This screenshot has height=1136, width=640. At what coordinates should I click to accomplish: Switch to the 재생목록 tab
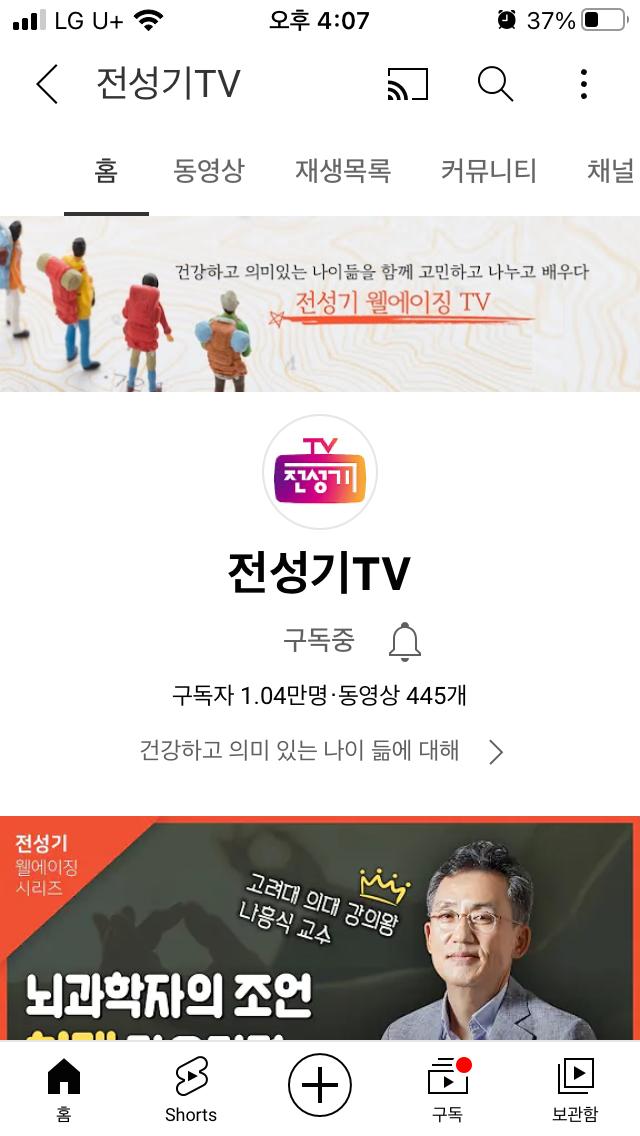tap(342, 171)
